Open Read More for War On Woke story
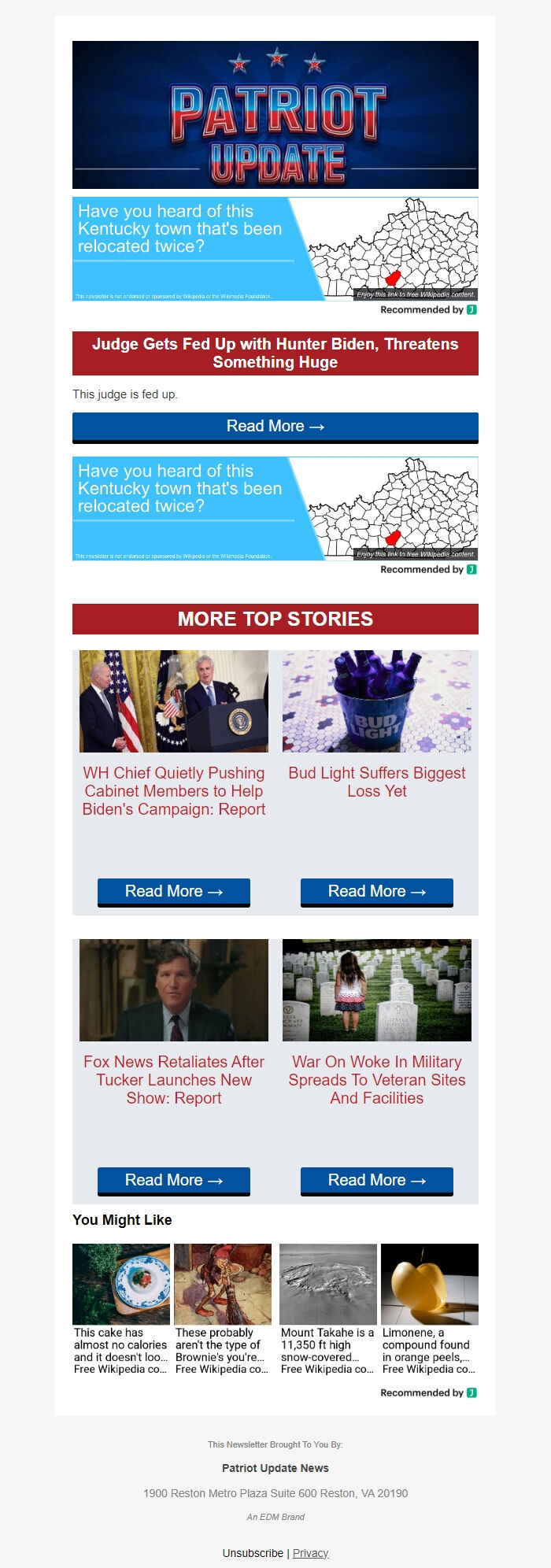The height and width of the screenshot is (1568, 551). click(x=376, y=1181)
